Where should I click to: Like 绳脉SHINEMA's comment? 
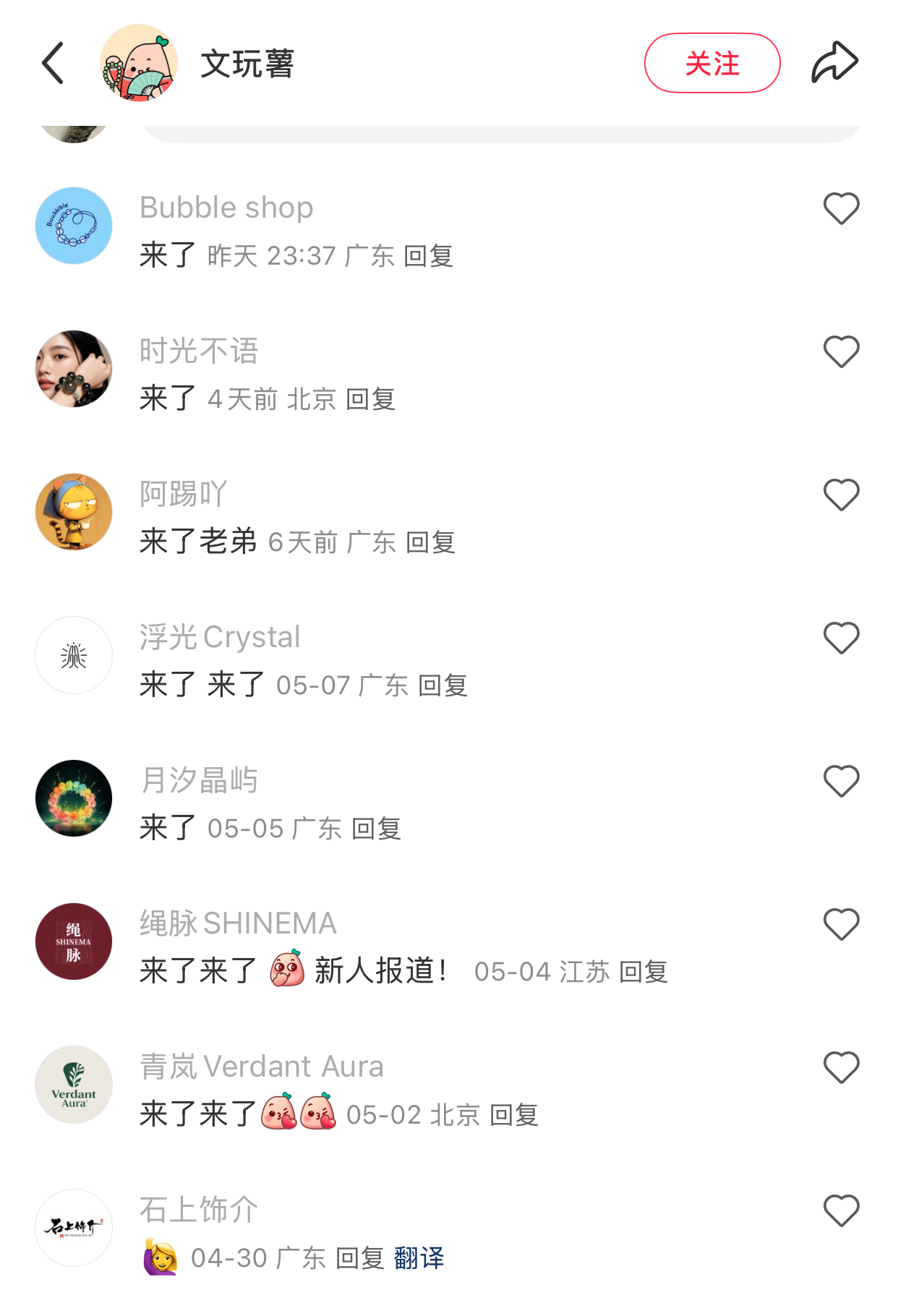(841, 925)
